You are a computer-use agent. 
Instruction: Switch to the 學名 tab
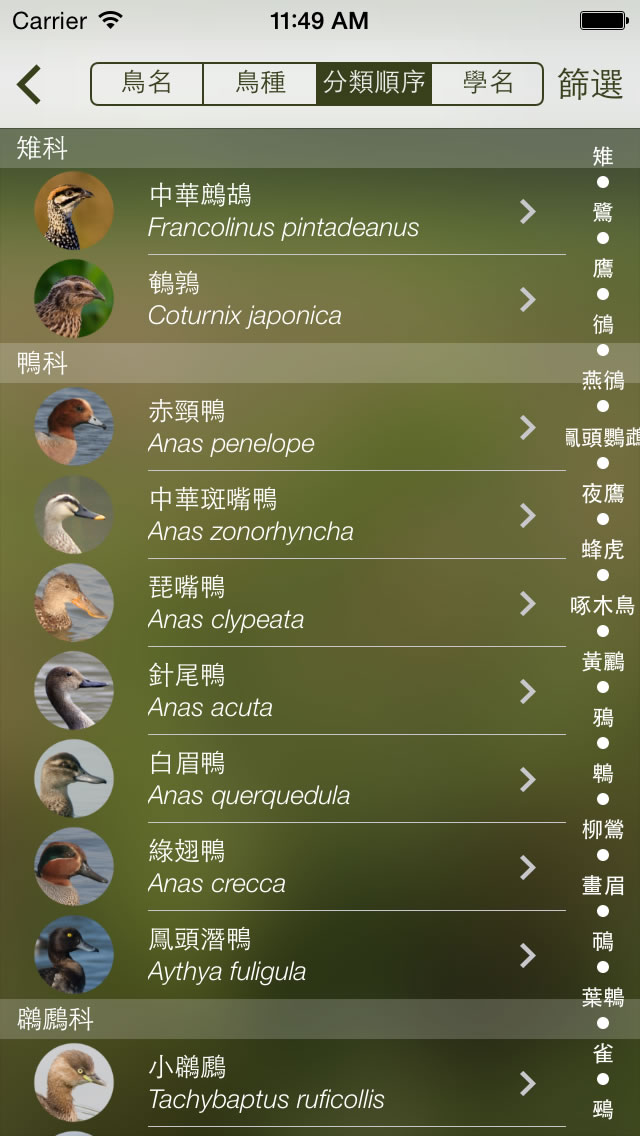488,84
